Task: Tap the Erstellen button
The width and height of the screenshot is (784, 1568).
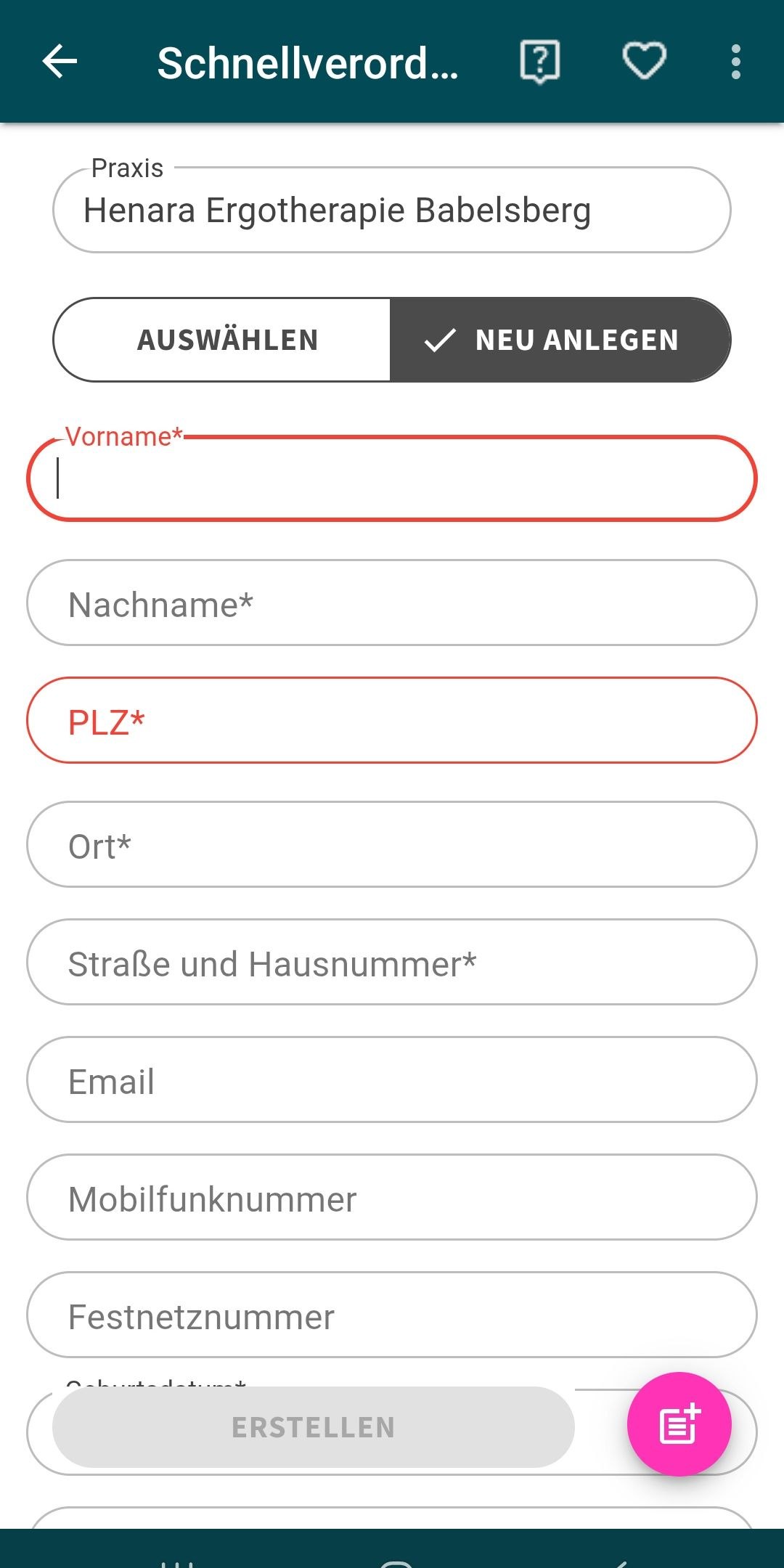Action: [x=314, y=1427]
